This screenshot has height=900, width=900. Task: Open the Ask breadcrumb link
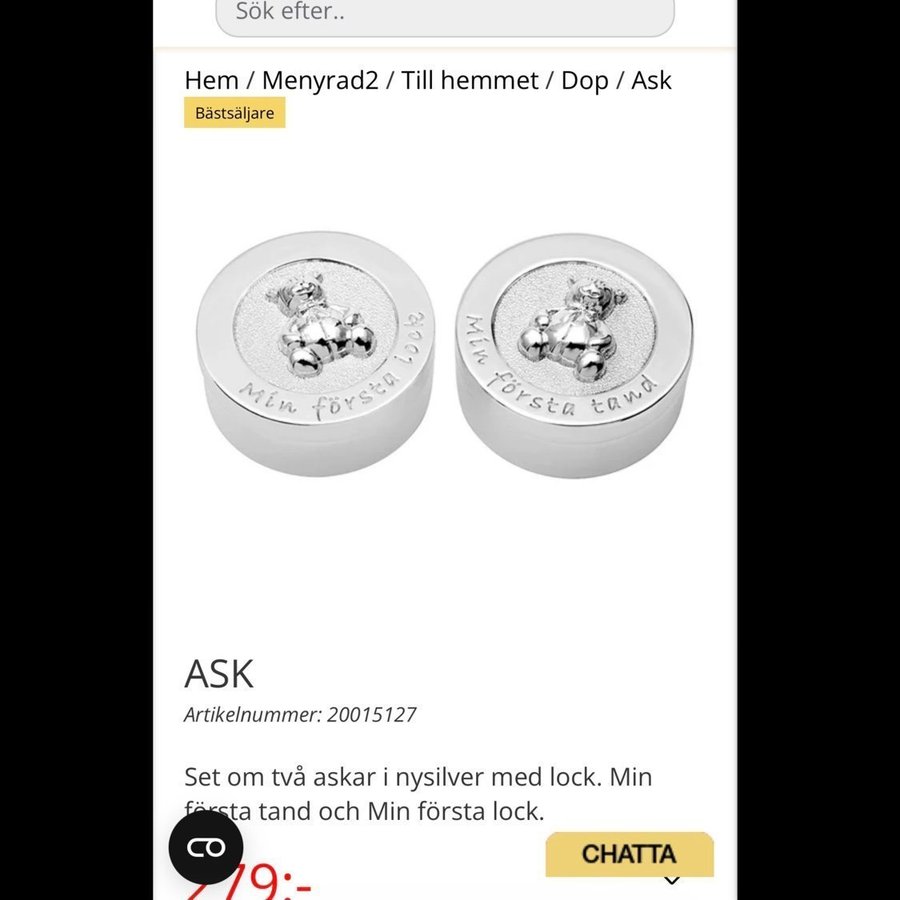pos(651,81)
